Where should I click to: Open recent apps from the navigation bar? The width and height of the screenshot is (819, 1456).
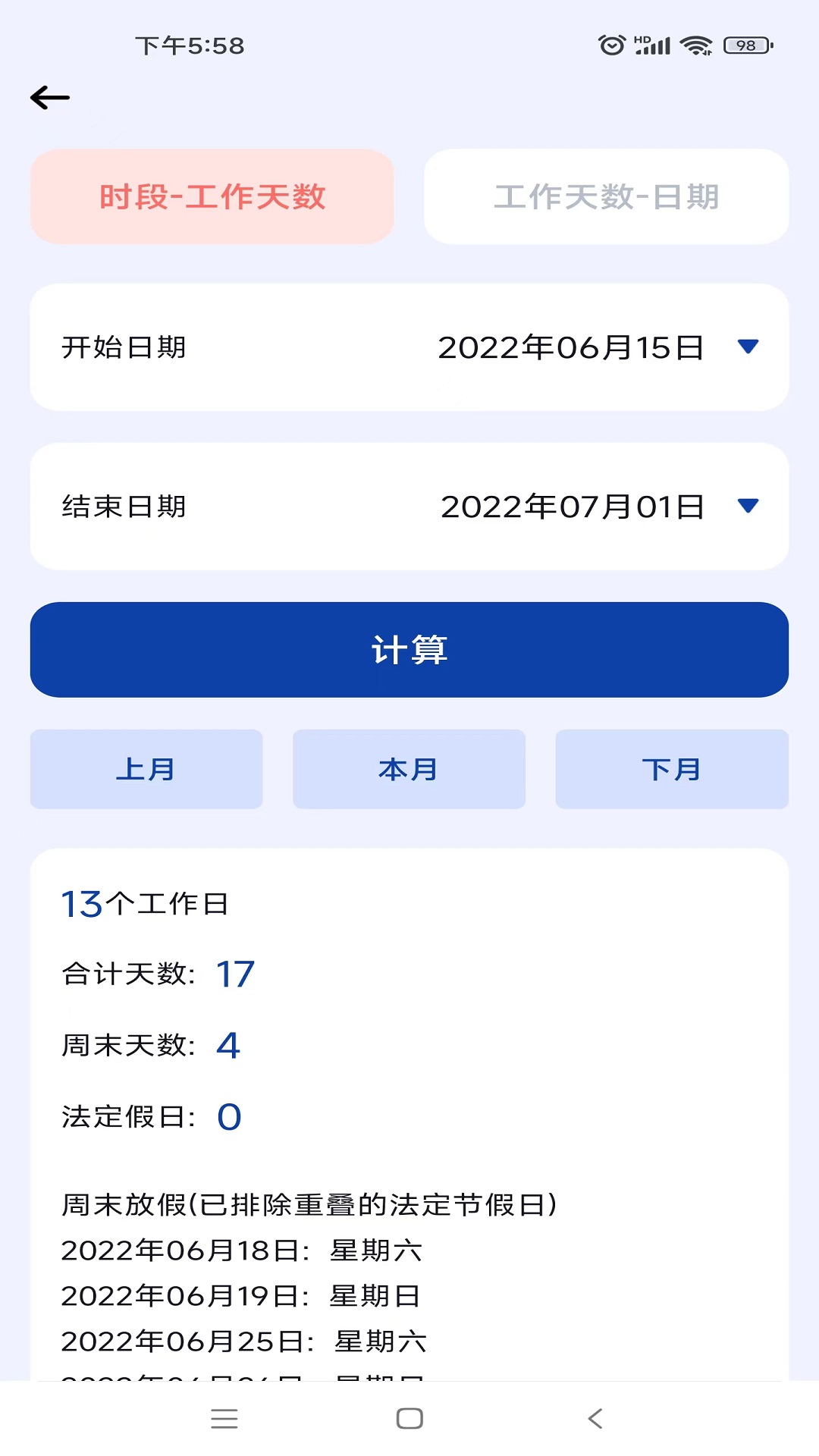point(224,1418)
